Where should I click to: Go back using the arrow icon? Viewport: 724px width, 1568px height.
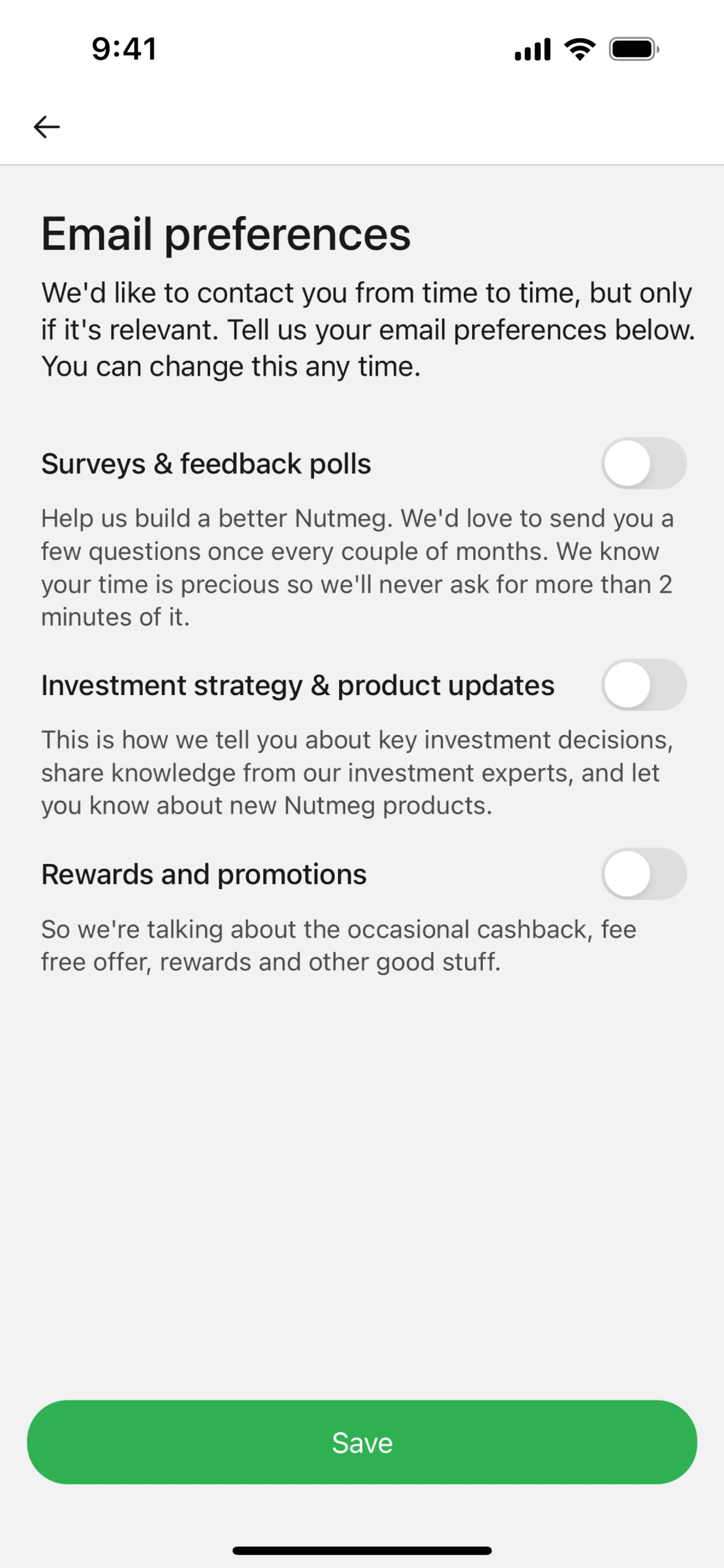coord(46,127)
